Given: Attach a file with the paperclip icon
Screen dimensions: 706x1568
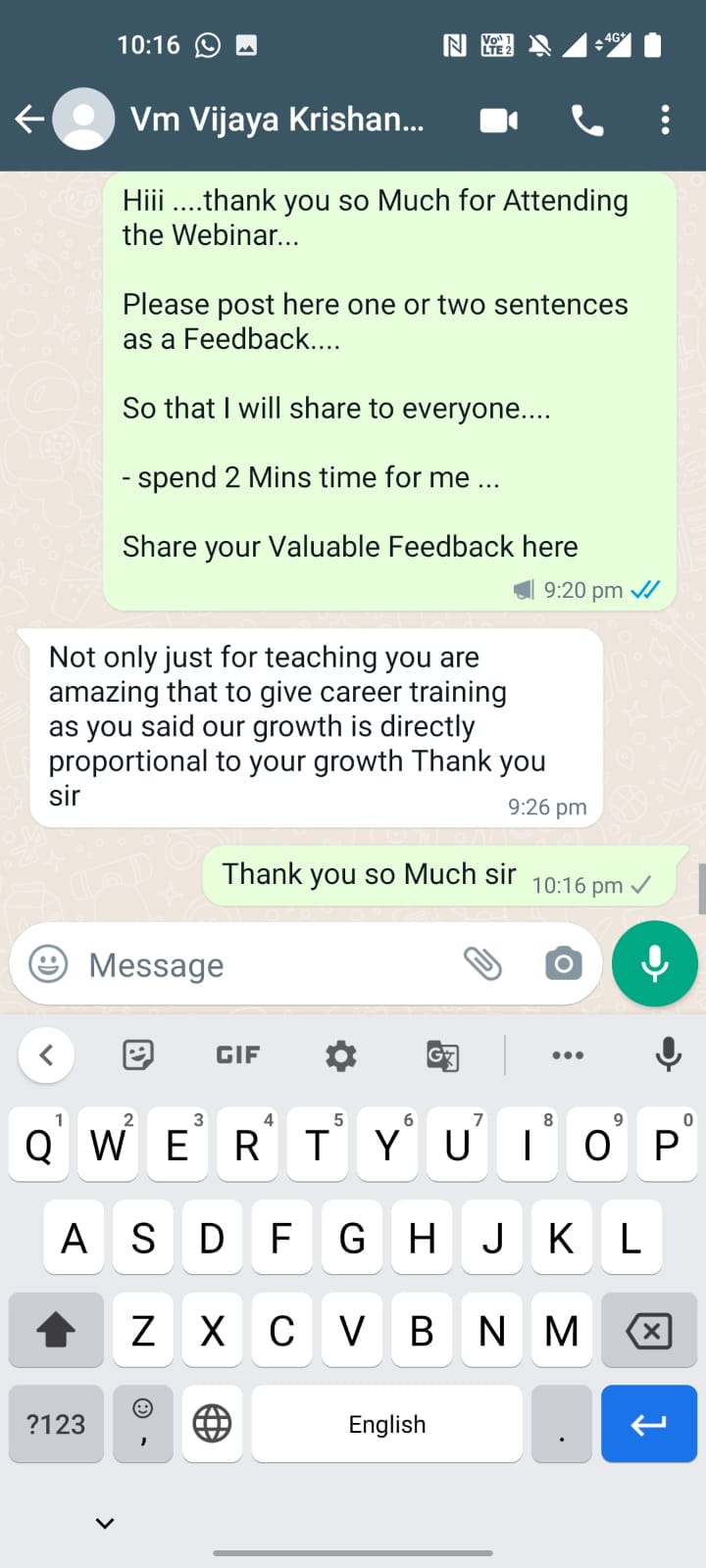Looking at the screenshot, I should pyautogui.click(x=482, y=964).
